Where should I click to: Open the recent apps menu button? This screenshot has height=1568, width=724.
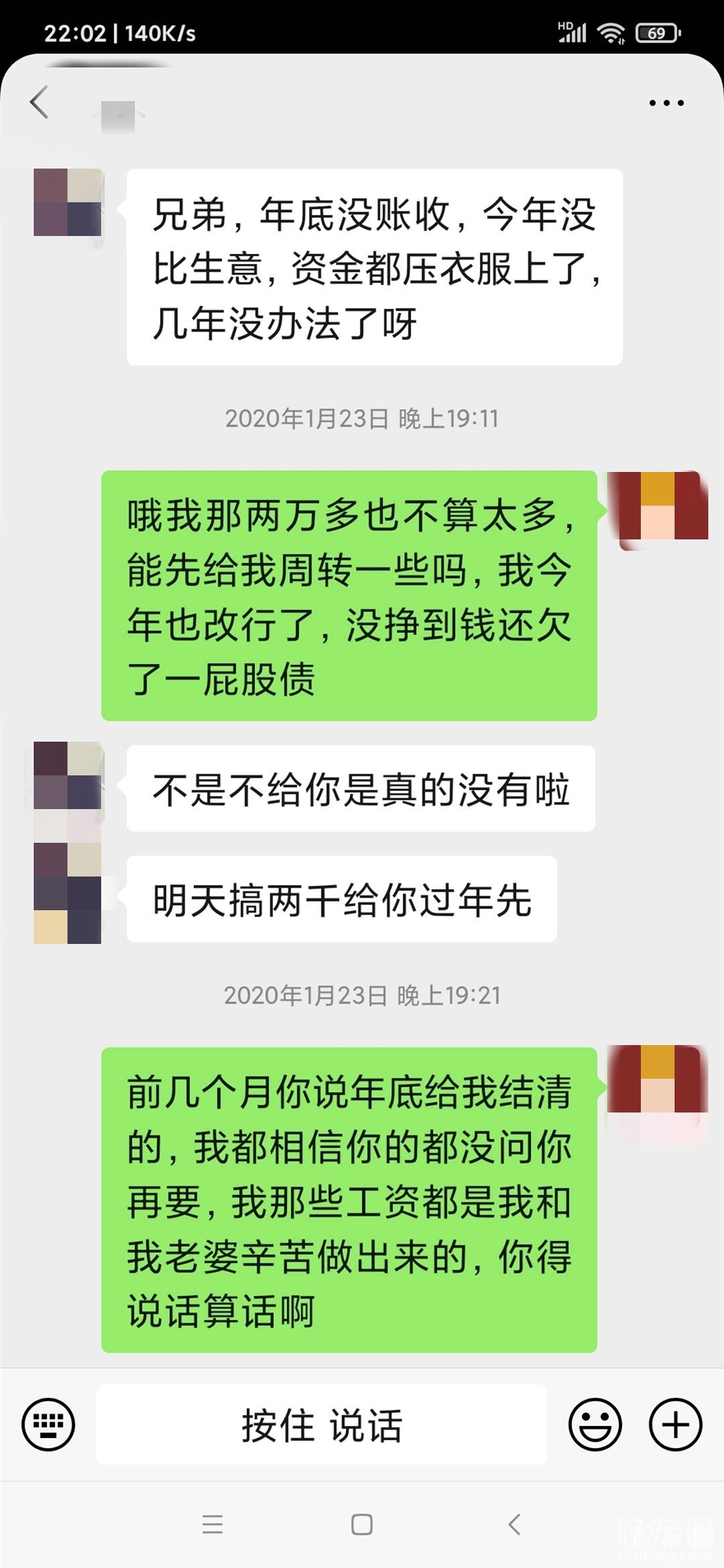point(213,1524)
